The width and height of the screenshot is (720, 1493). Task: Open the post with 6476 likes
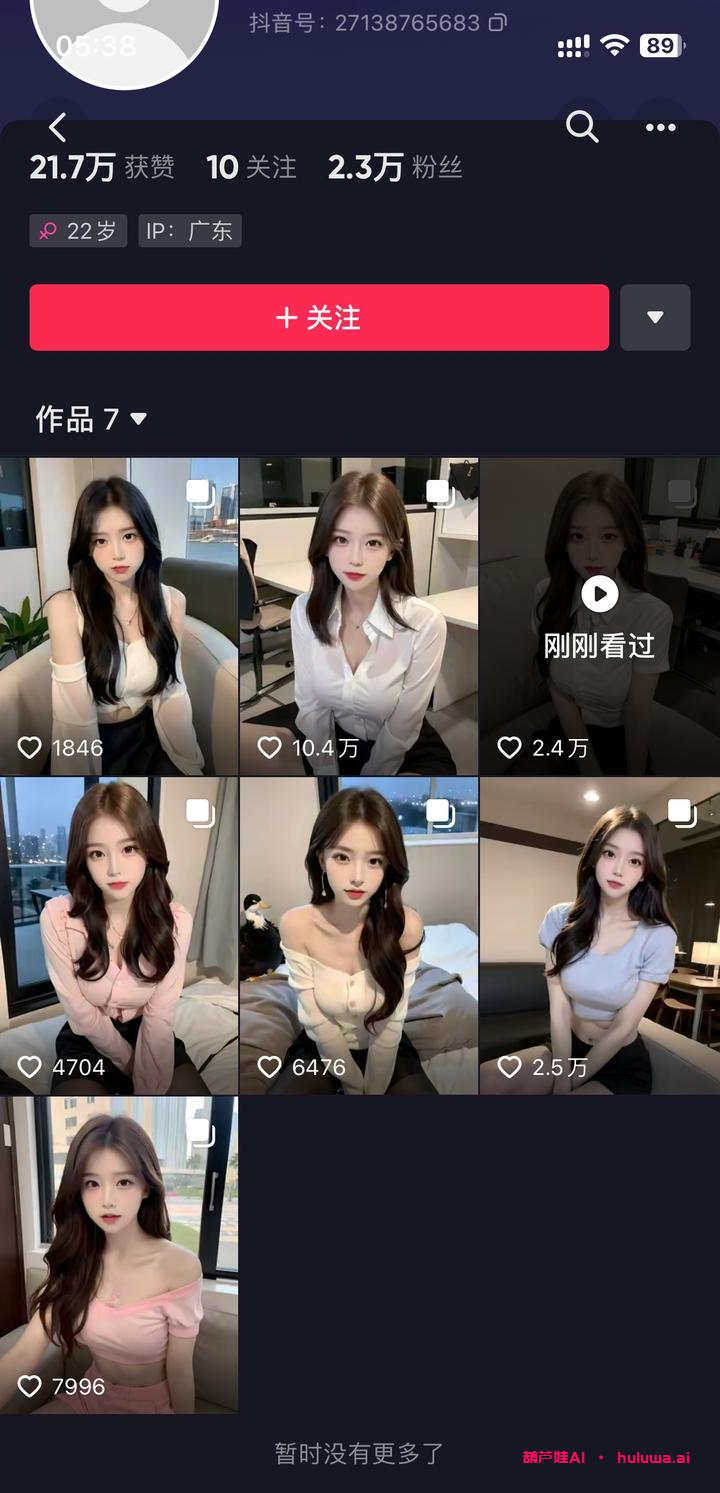359,936
